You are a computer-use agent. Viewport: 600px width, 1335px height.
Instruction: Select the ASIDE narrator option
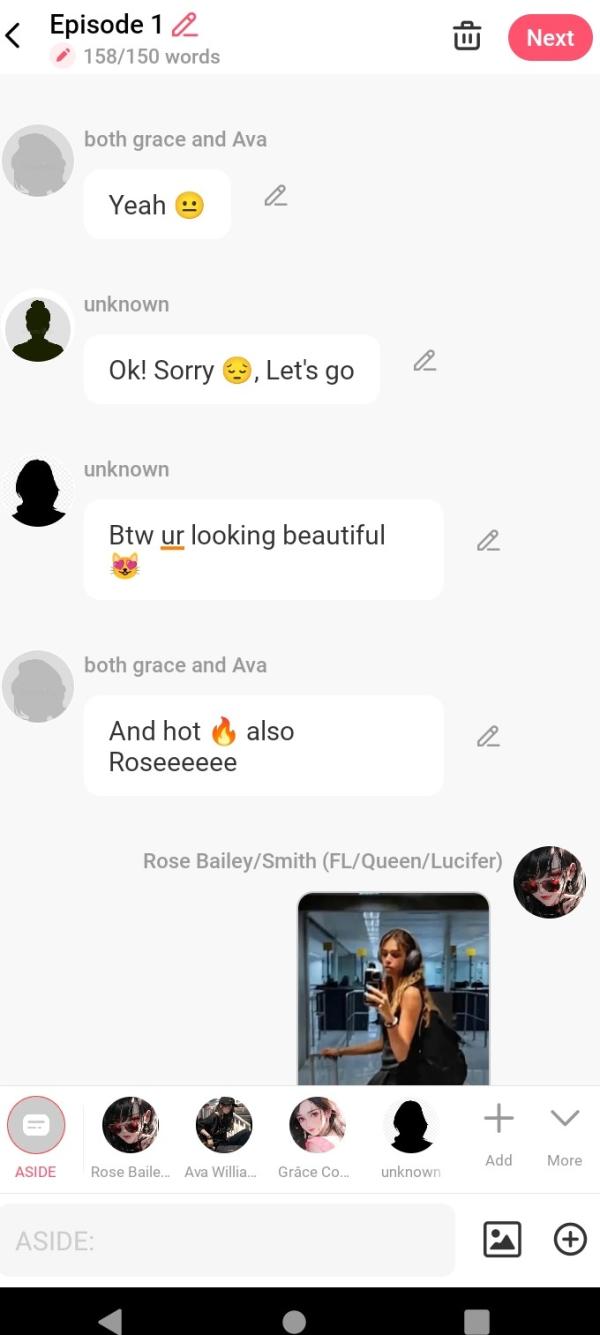click(36, 1127)
